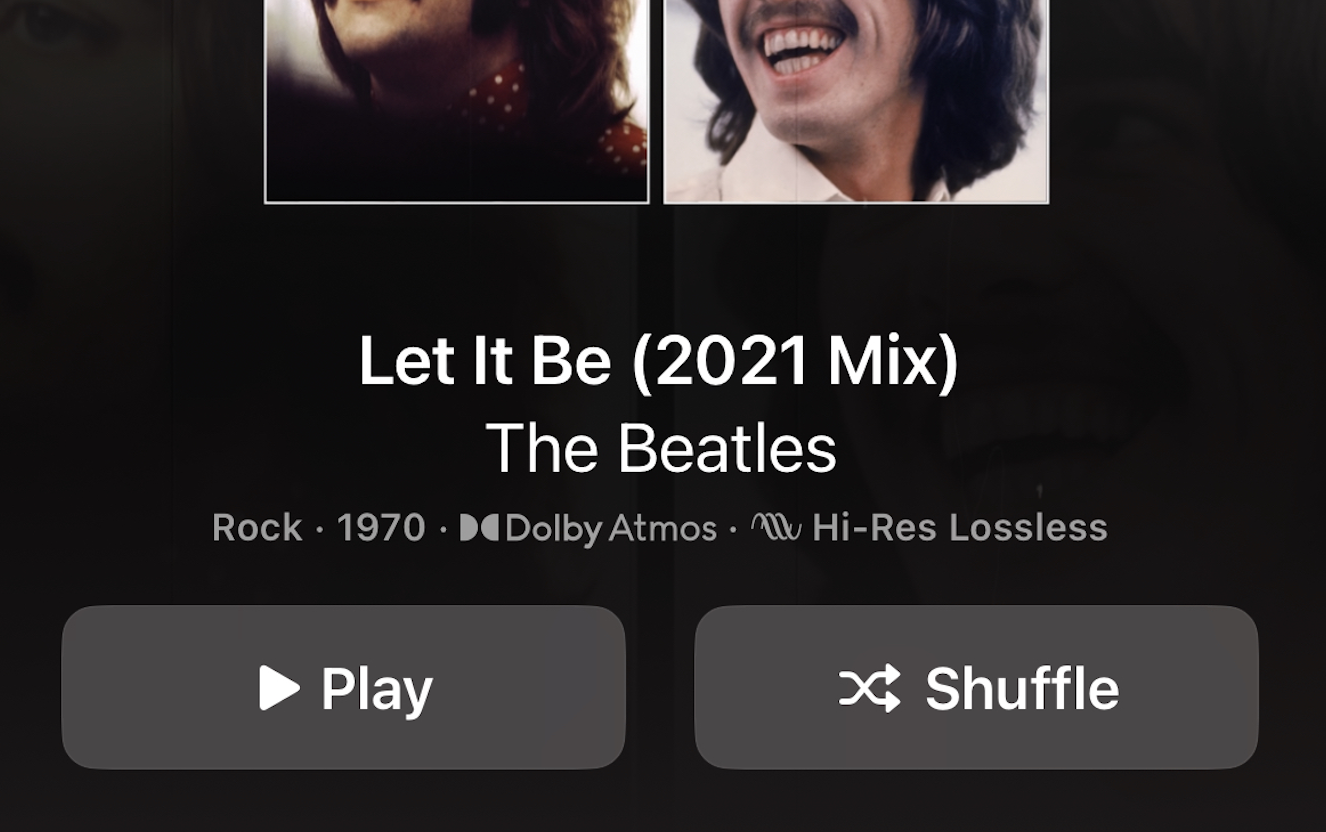Image resolution: width=1326 pixels, height=832 pixels.
Task: Play the Let It Be album
Action: [x=343, y=688]
